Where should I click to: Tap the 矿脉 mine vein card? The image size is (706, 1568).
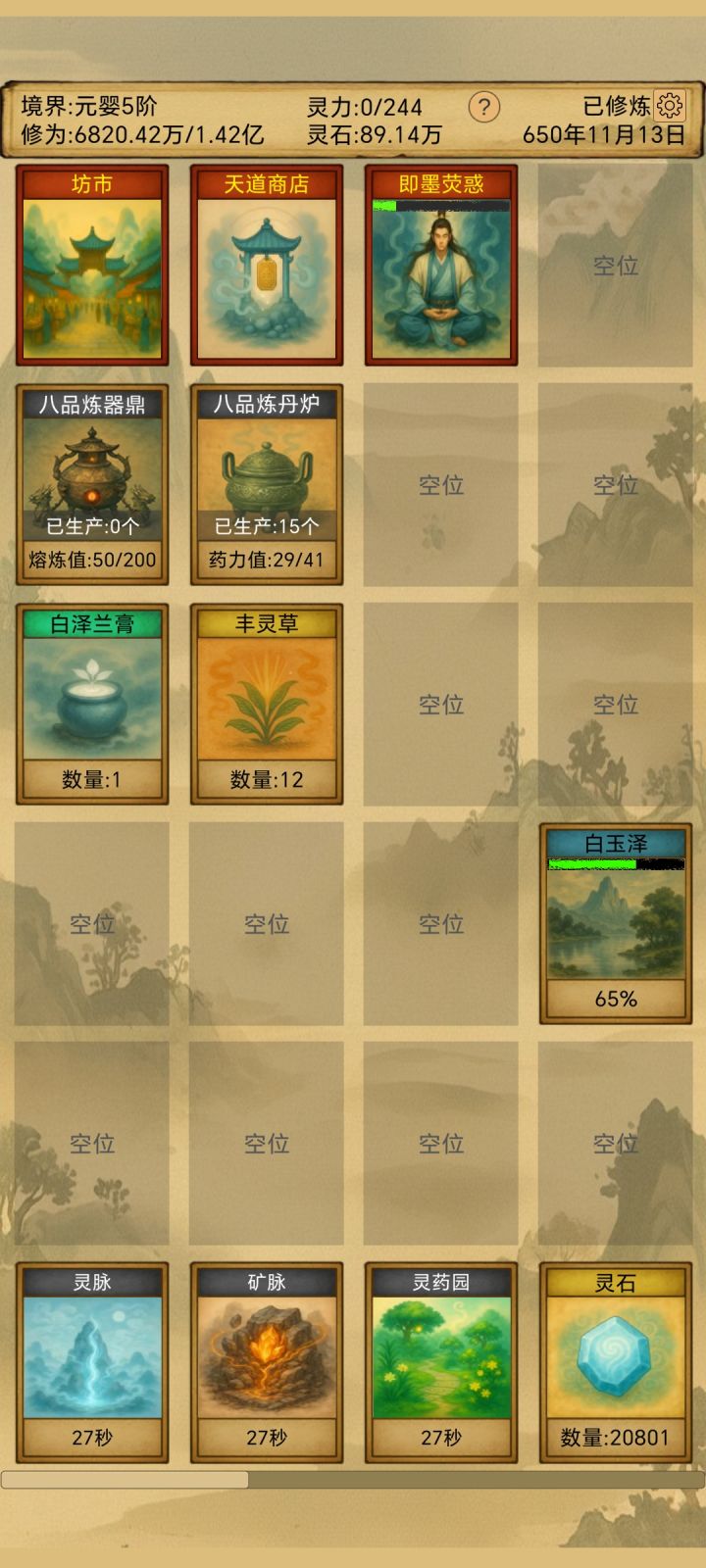tap(266, 1362)
